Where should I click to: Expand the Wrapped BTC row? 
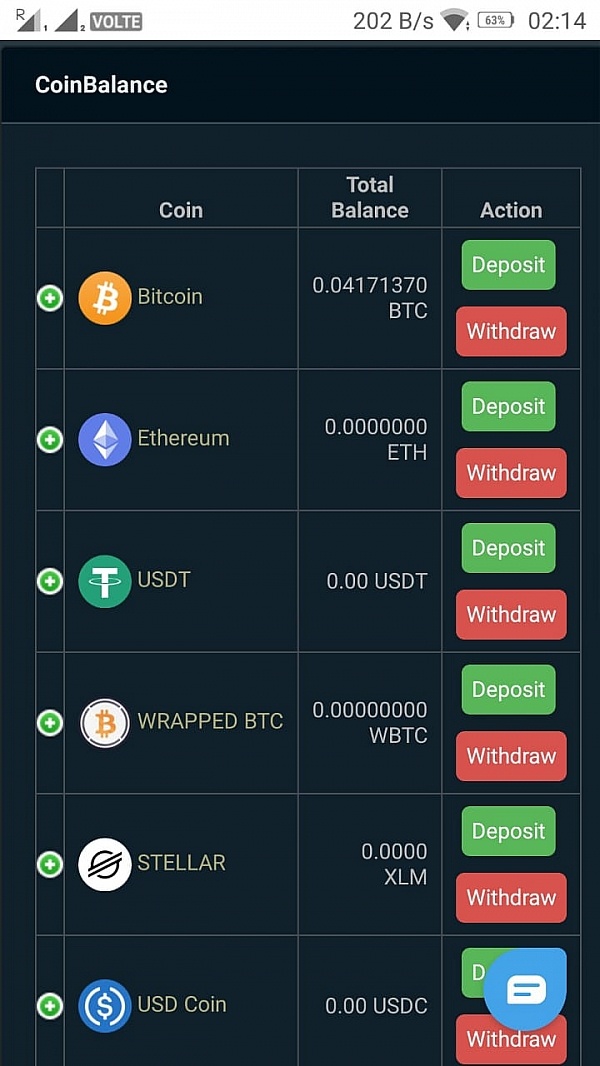[50, 723]
